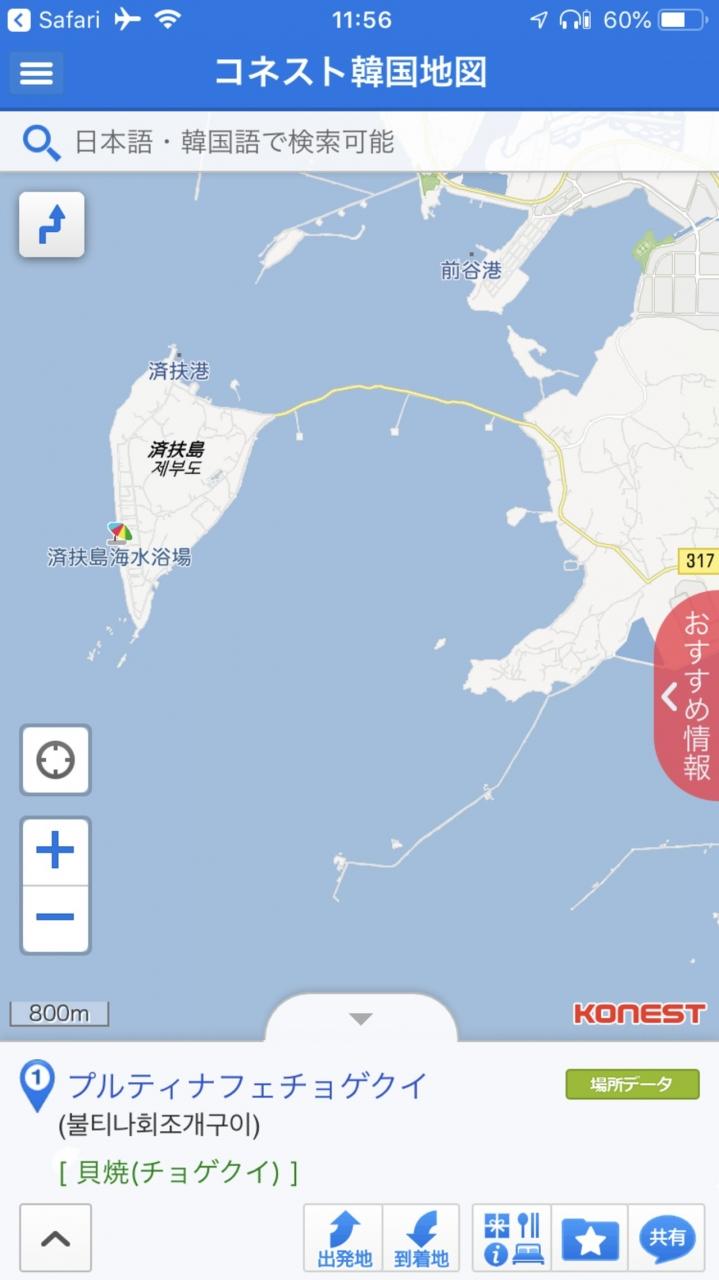
Task: Set this place as 到着地
Action: tap(421, 1238)
